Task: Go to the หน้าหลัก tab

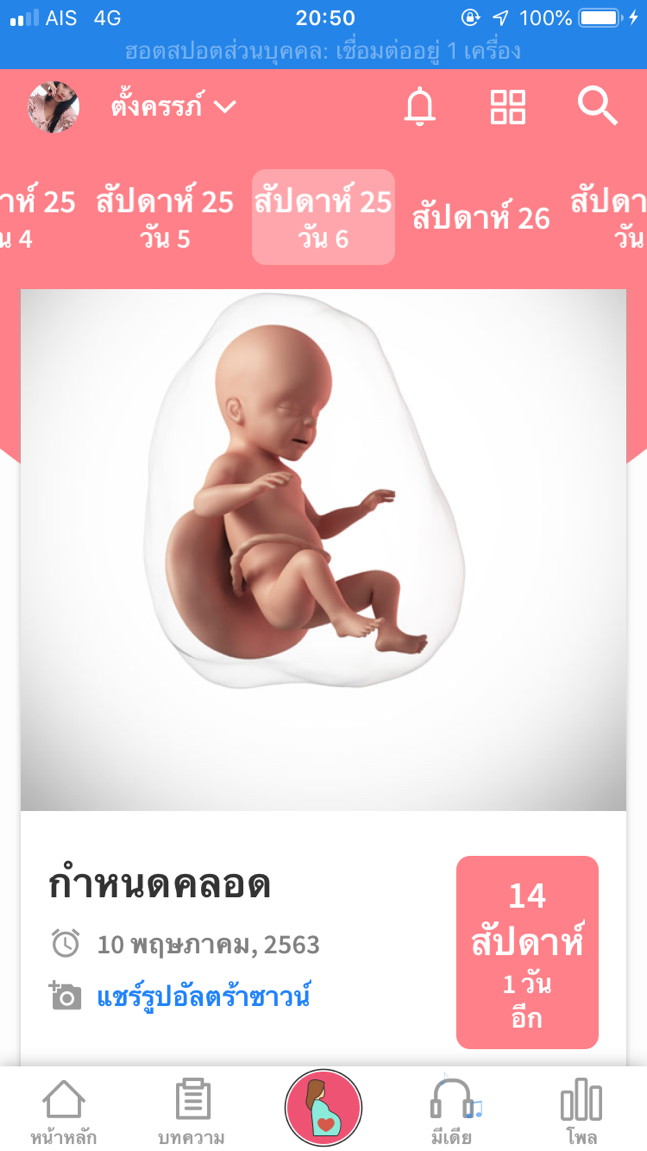Action: [x=63, y=1111]
